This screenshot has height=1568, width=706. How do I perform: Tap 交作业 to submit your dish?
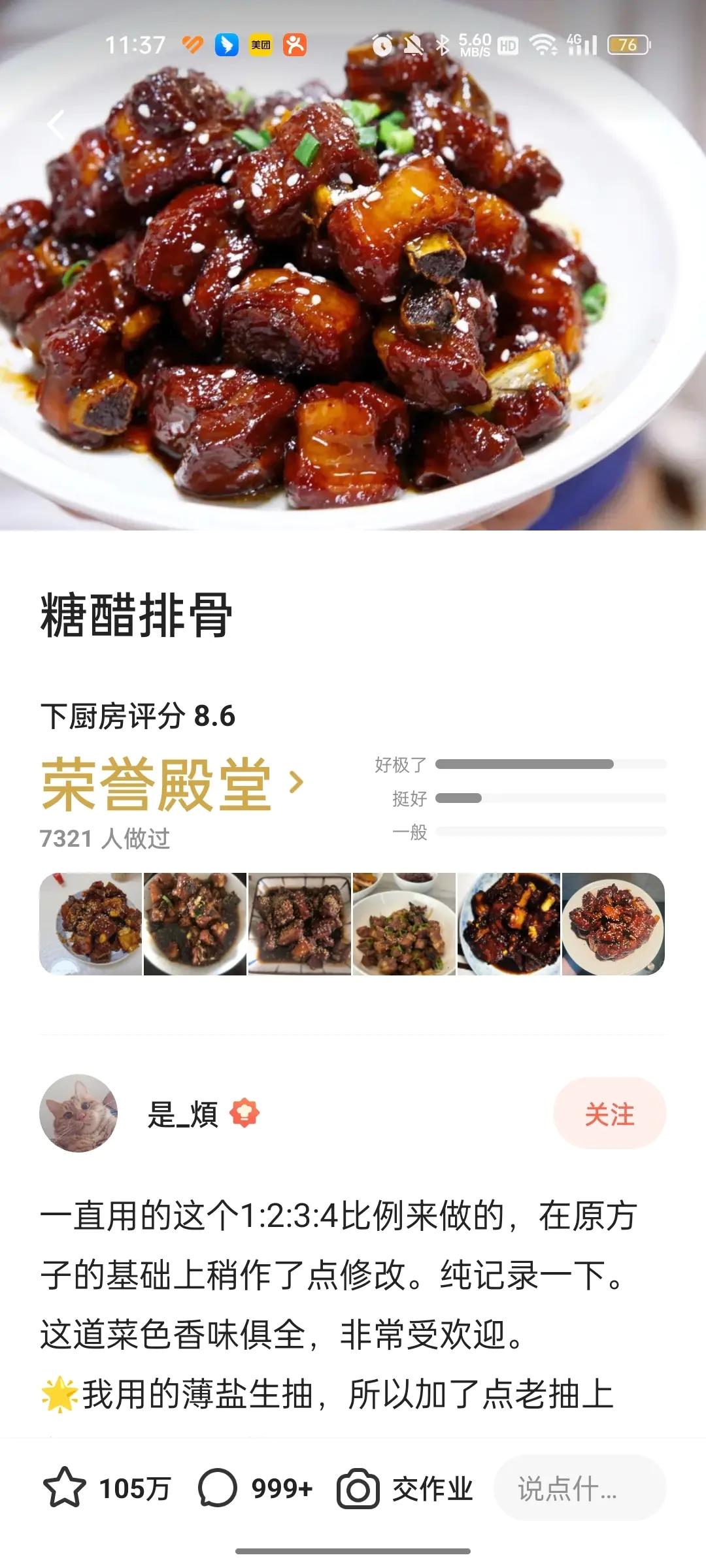(405, 1488)
